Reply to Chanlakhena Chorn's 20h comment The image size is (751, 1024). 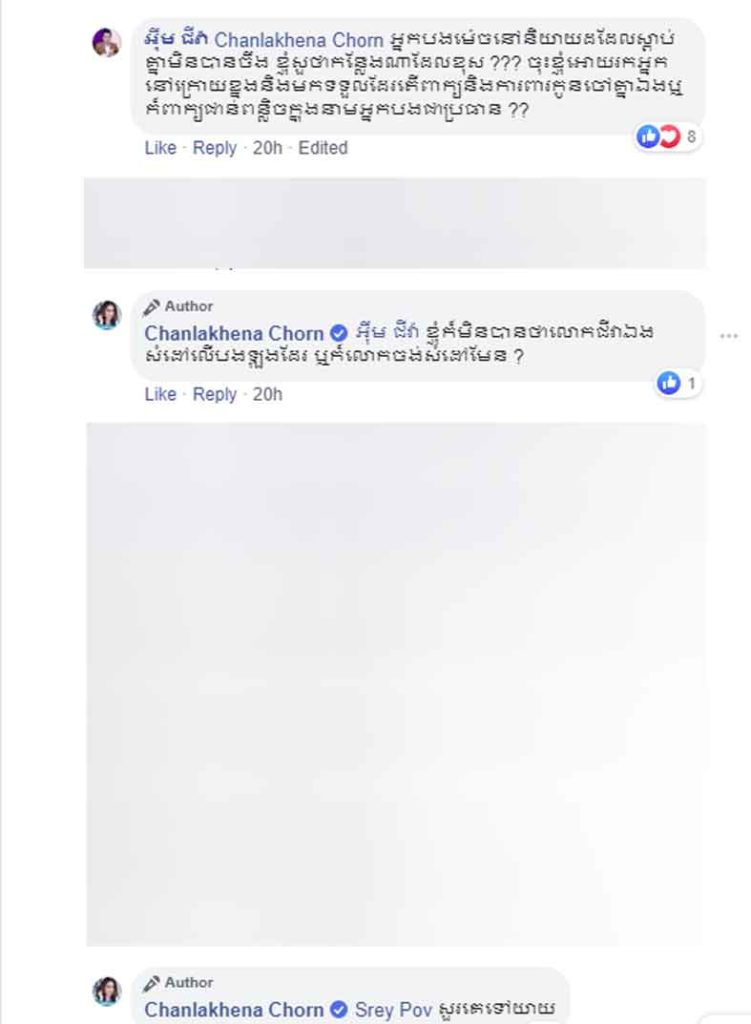tap(214, 394)
